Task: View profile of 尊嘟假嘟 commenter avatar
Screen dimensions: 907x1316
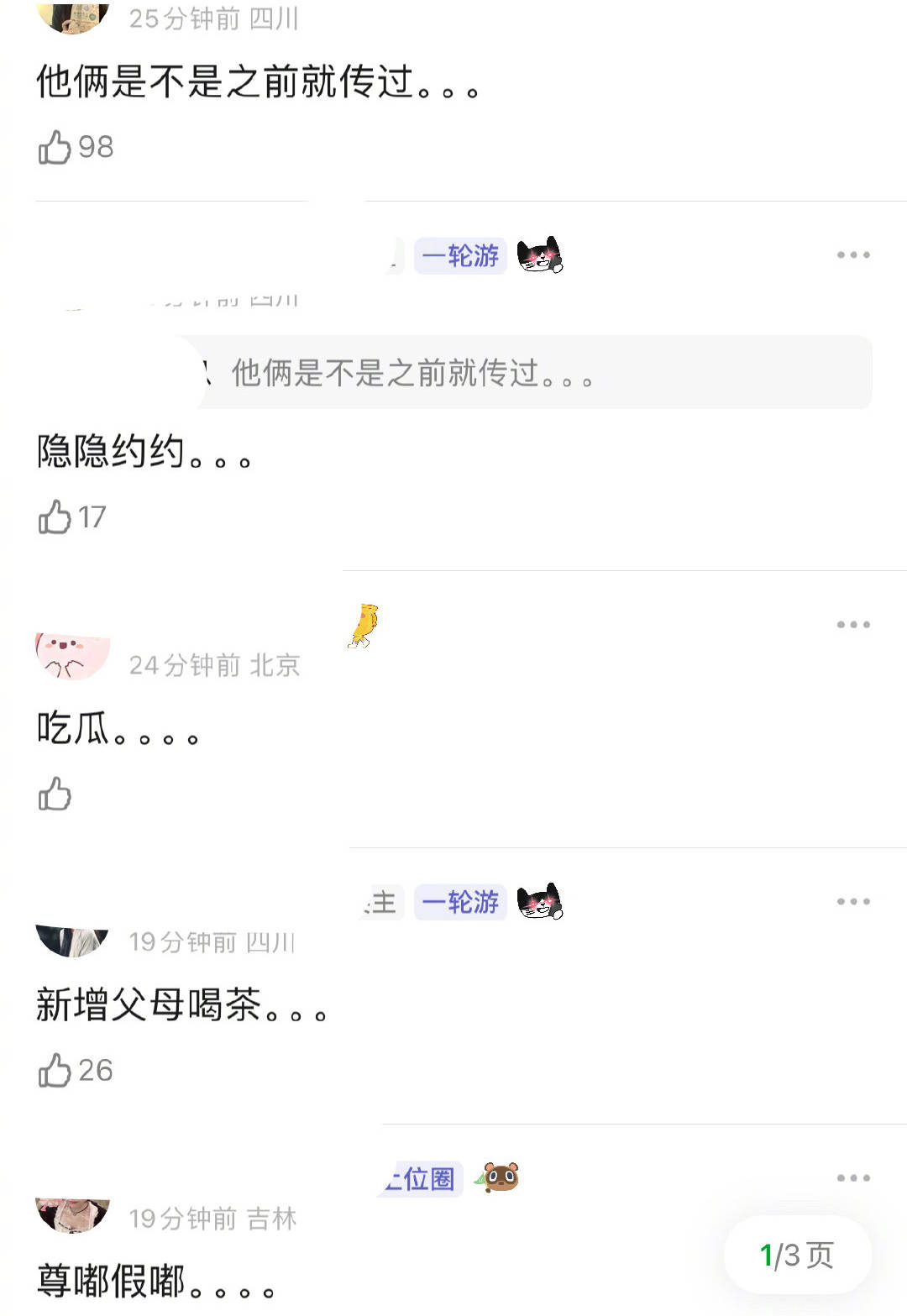Action: click(73, 1214)
